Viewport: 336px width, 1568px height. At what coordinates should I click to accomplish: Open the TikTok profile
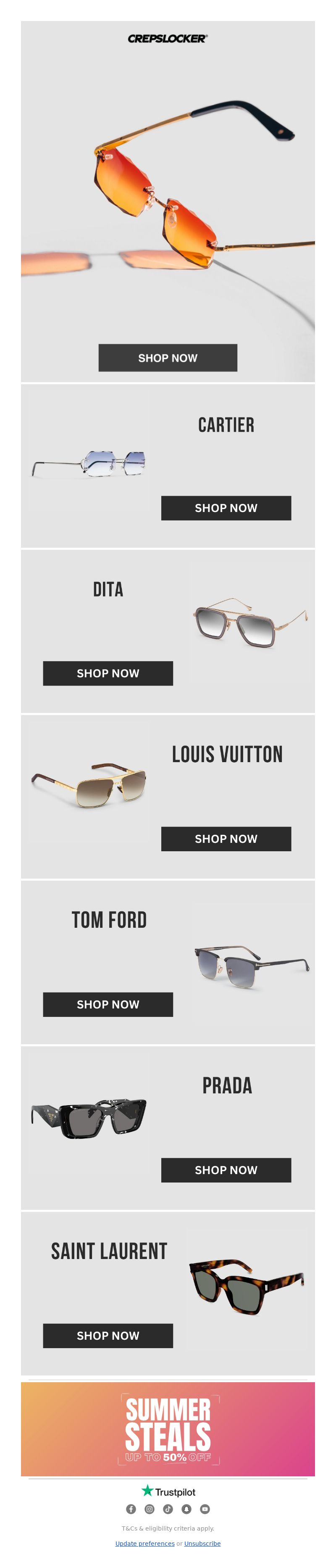pyautogui.click(x=168, y=1509)
